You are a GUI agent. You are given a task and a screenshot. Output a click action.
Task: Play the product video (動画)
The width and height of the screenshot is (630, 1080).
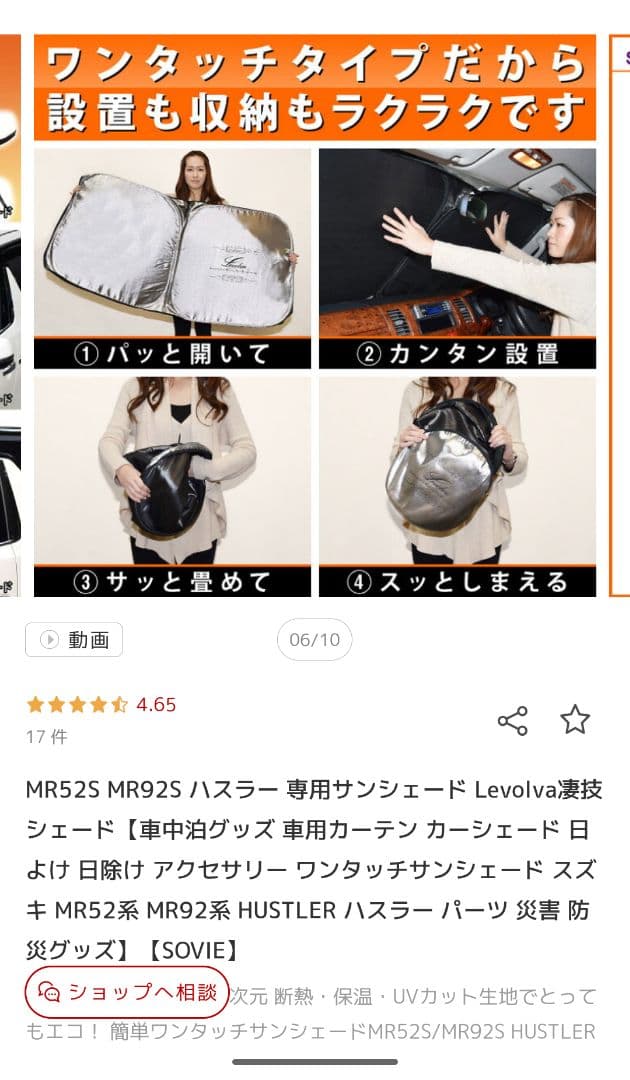point(74,640)
